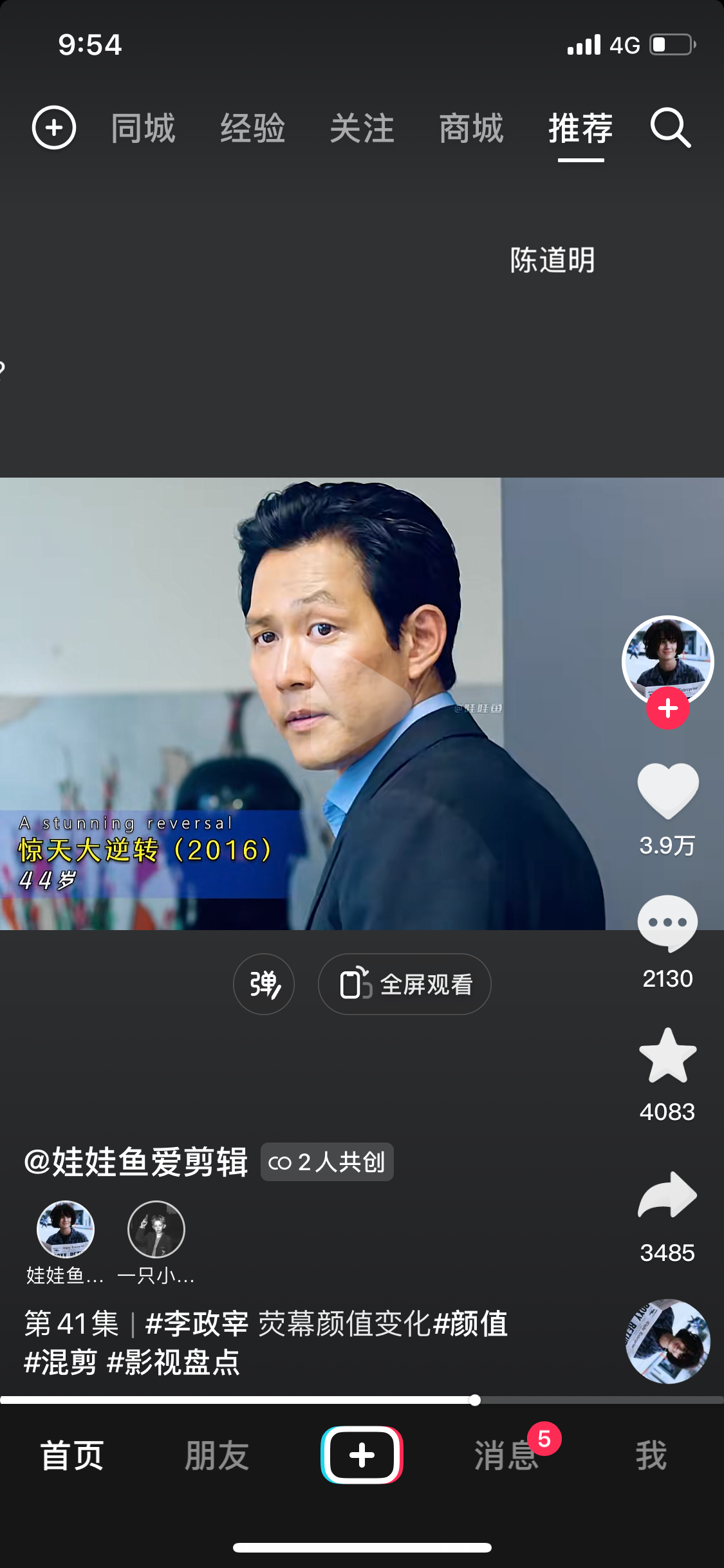Open 消息 with 5 notifications
Viewport: 724px width, 1568px height.
(x=506, y=1455)
